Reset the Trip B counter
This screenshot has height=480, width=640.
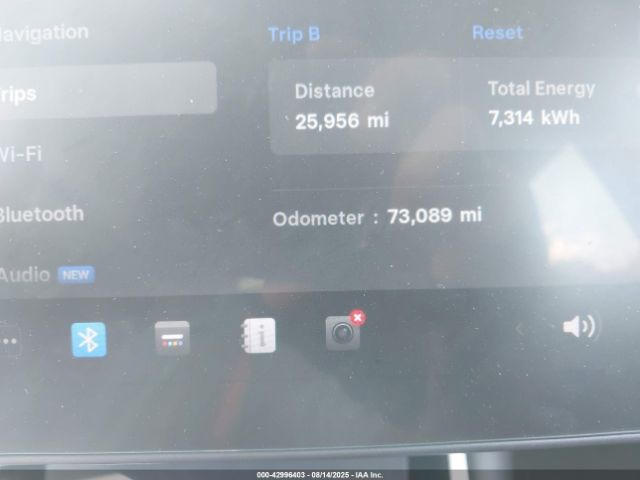(x=497, y=33)
